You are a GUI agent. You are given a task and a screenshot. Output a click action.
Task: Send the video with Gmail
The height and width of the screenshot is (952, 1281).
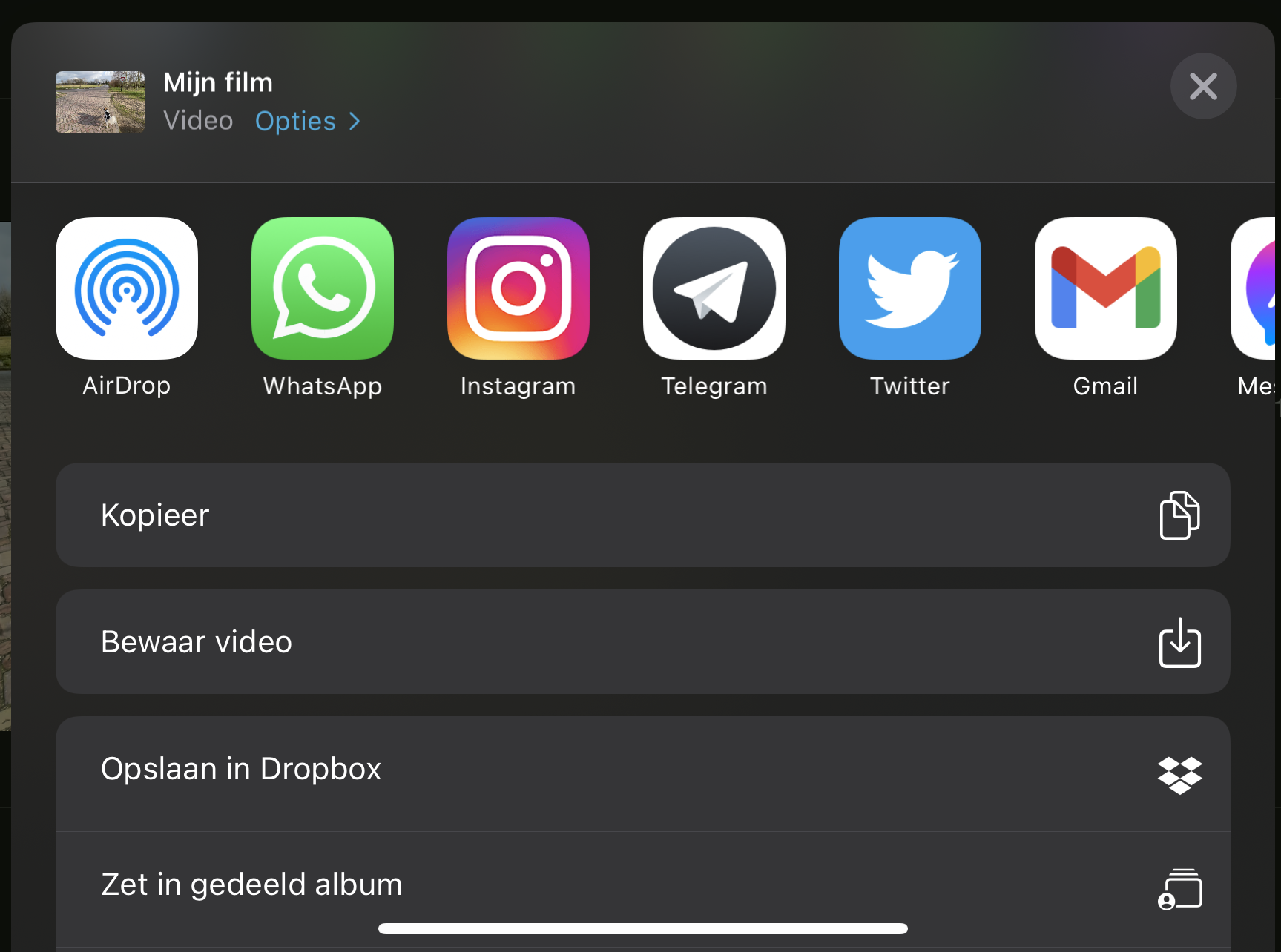[1105, 289]
